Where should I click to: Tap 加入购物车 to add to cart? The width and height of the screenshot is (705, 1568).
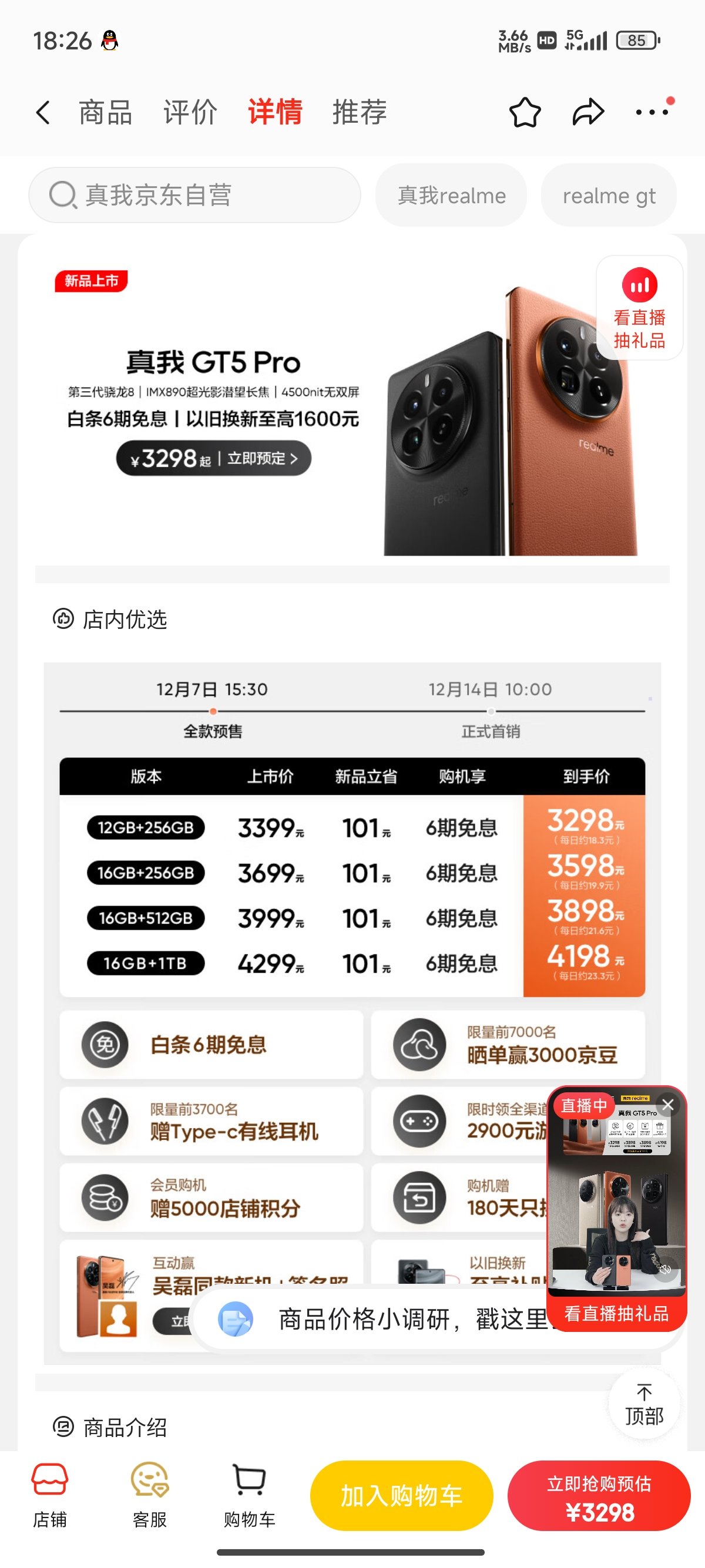[401, 1496]
